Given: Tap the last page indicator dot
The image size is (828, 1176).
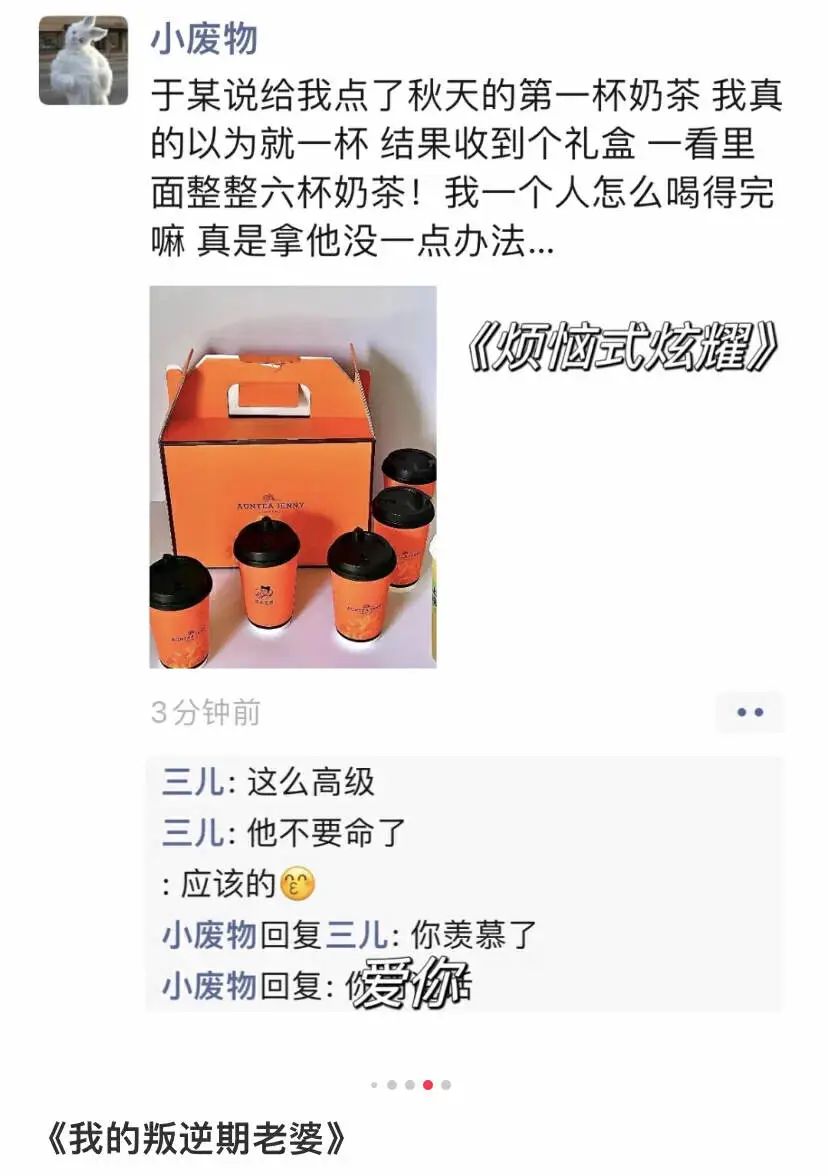Looking at the screenshot, I should 446,1085.
